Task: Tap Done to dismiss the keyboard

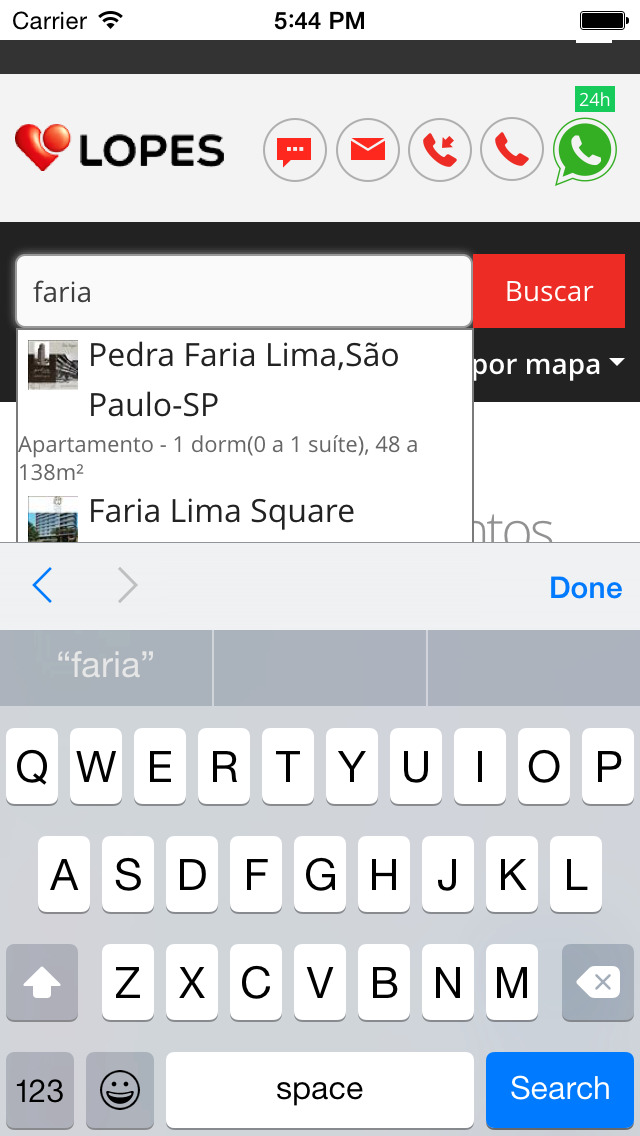Action: click(585, 588)
